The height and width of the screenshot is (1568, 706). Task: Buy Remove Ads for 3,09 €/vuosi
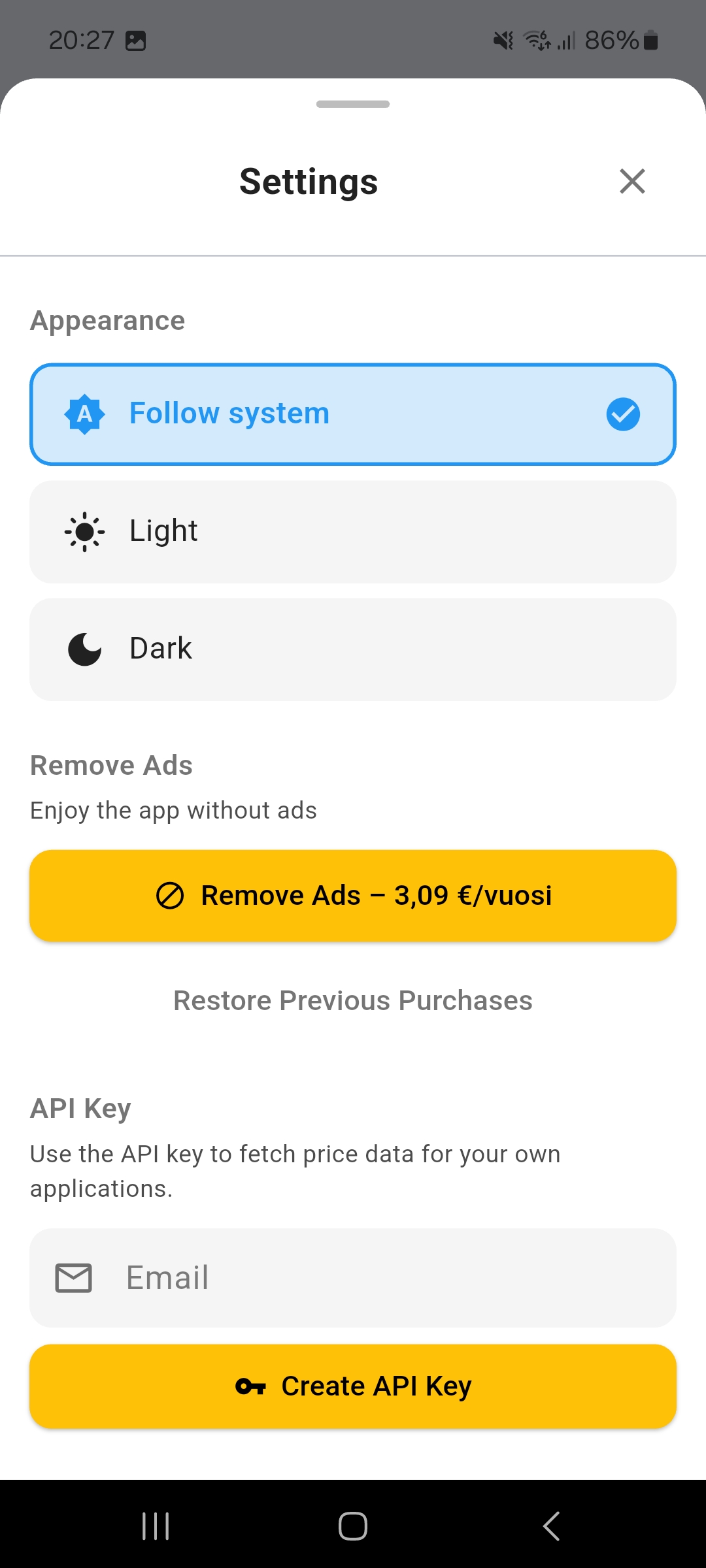[x=353, y=896]
